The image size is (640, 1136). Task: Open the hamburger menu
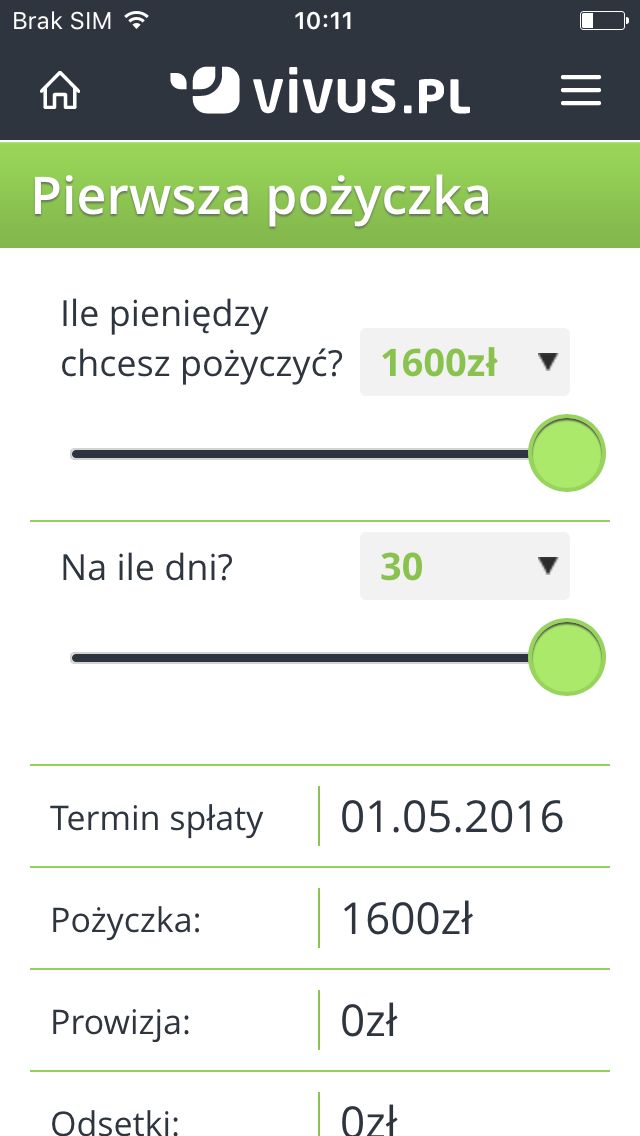point(581,91)
